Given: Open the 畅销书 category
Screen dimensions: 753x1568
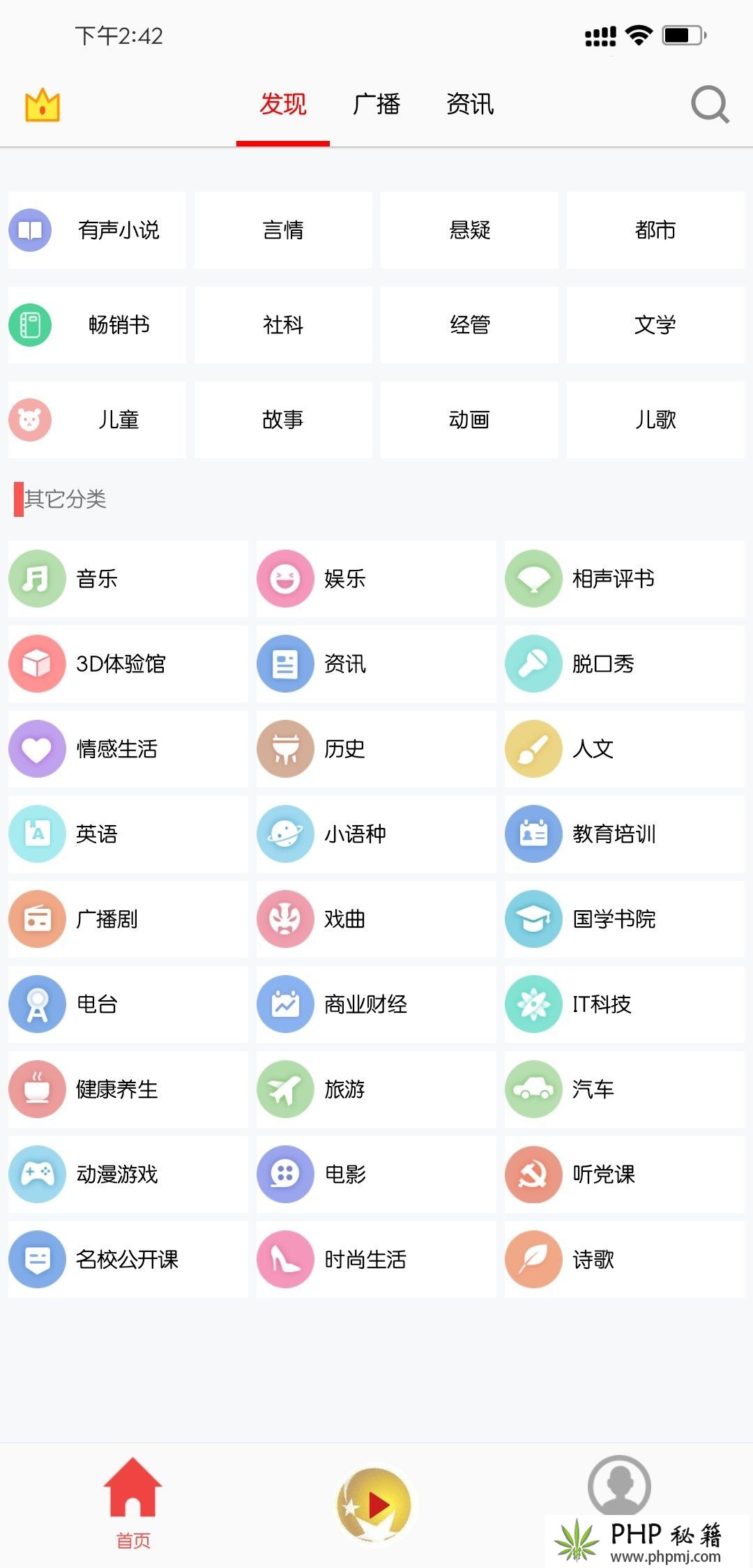Looking at the screenshot, I should [x=98, y=324].
